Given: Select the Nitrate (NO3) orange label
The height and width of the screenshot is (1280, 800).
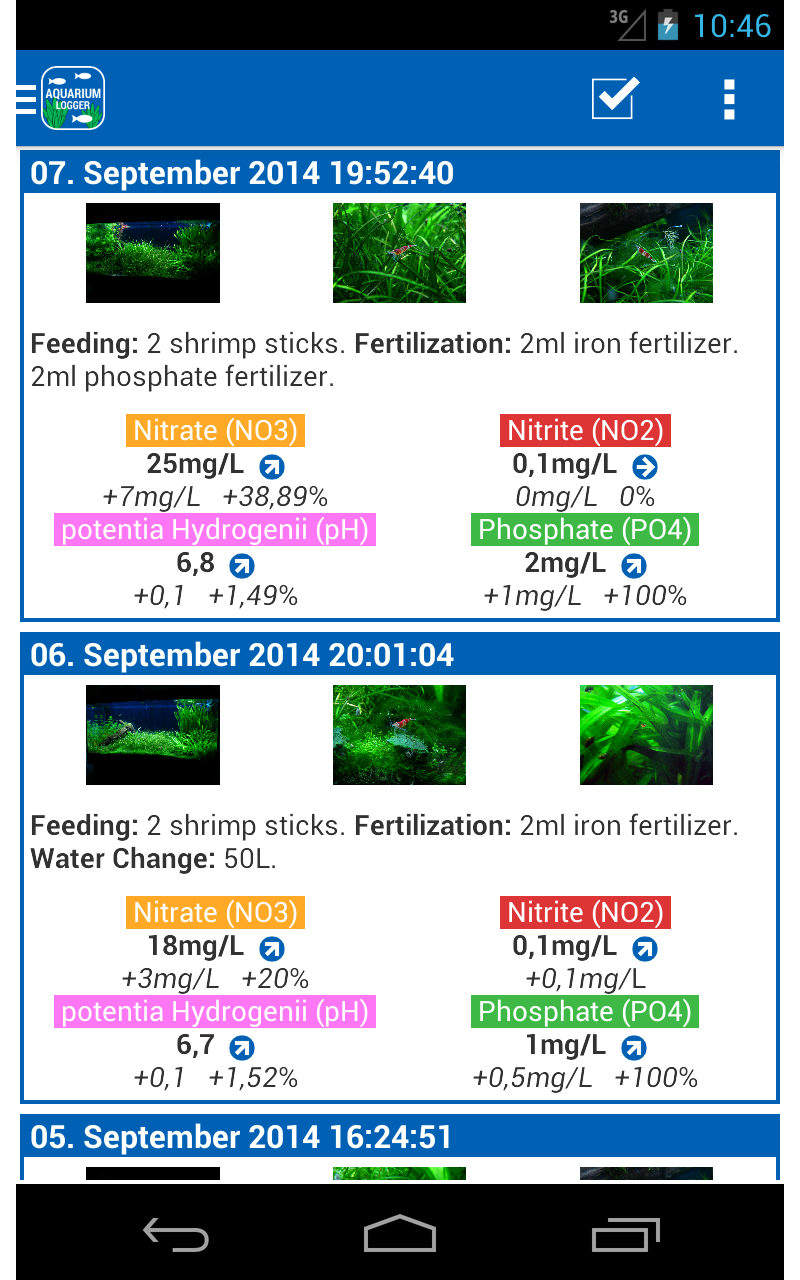Looking at the screenshot, I should (x=215, y=430).
